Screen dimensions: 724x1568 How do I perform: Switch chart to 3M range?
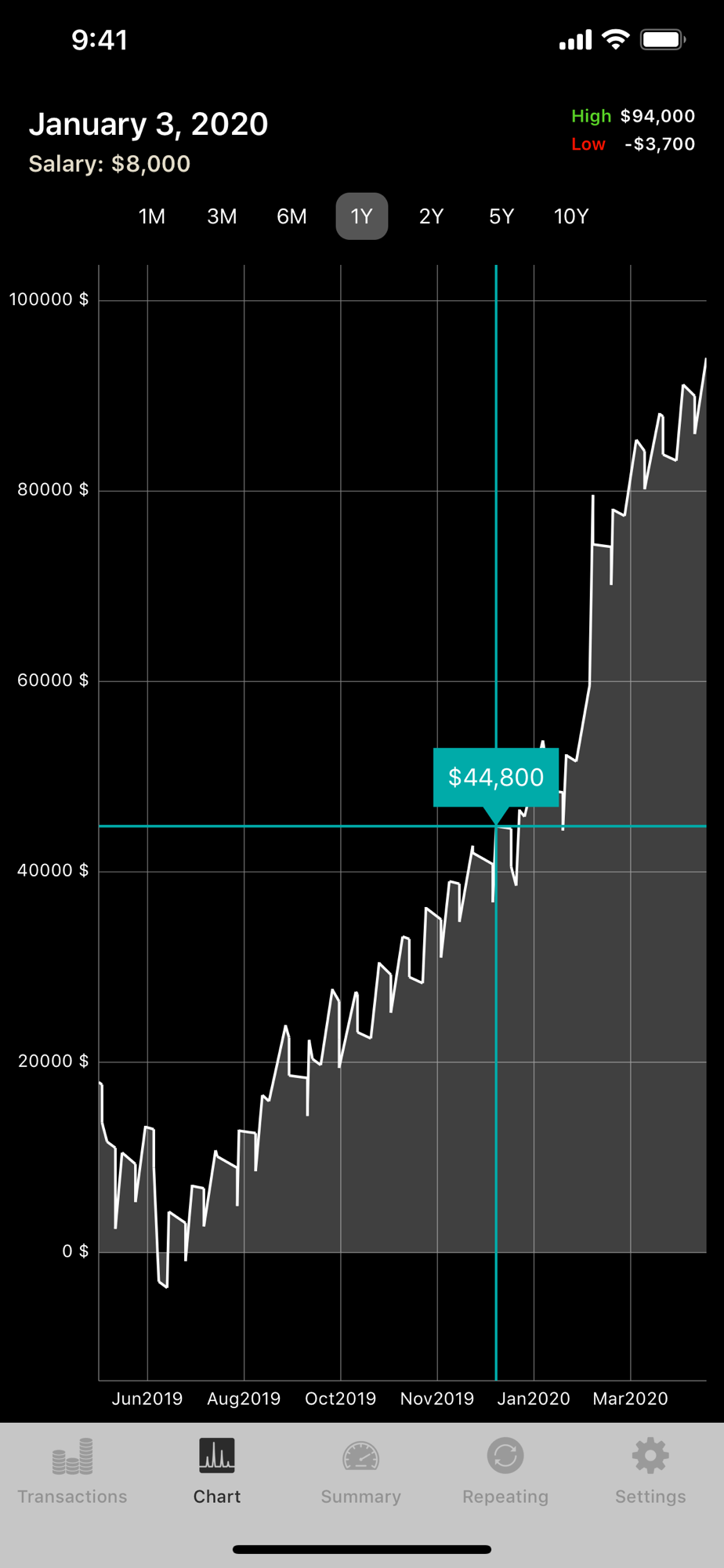pyautogui.click(x=222, y=216)
